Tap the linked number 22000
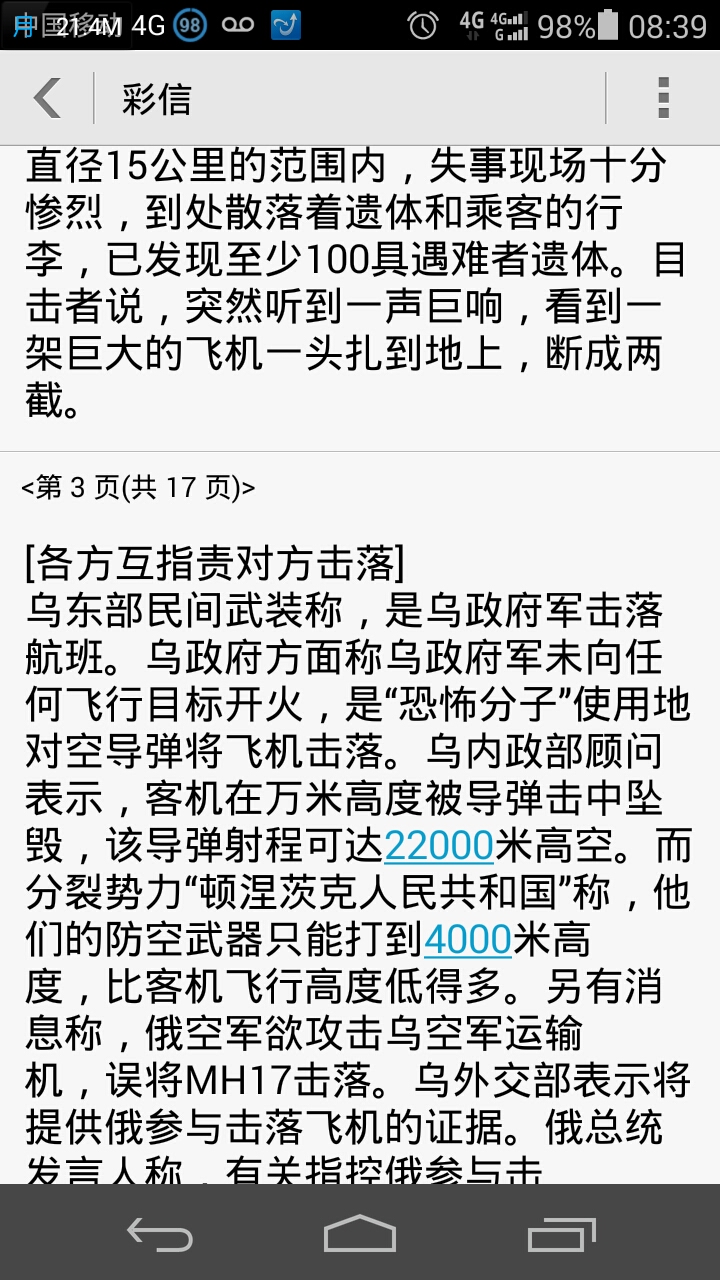Viewport: 720px width, 1280px height. point(439,846)
